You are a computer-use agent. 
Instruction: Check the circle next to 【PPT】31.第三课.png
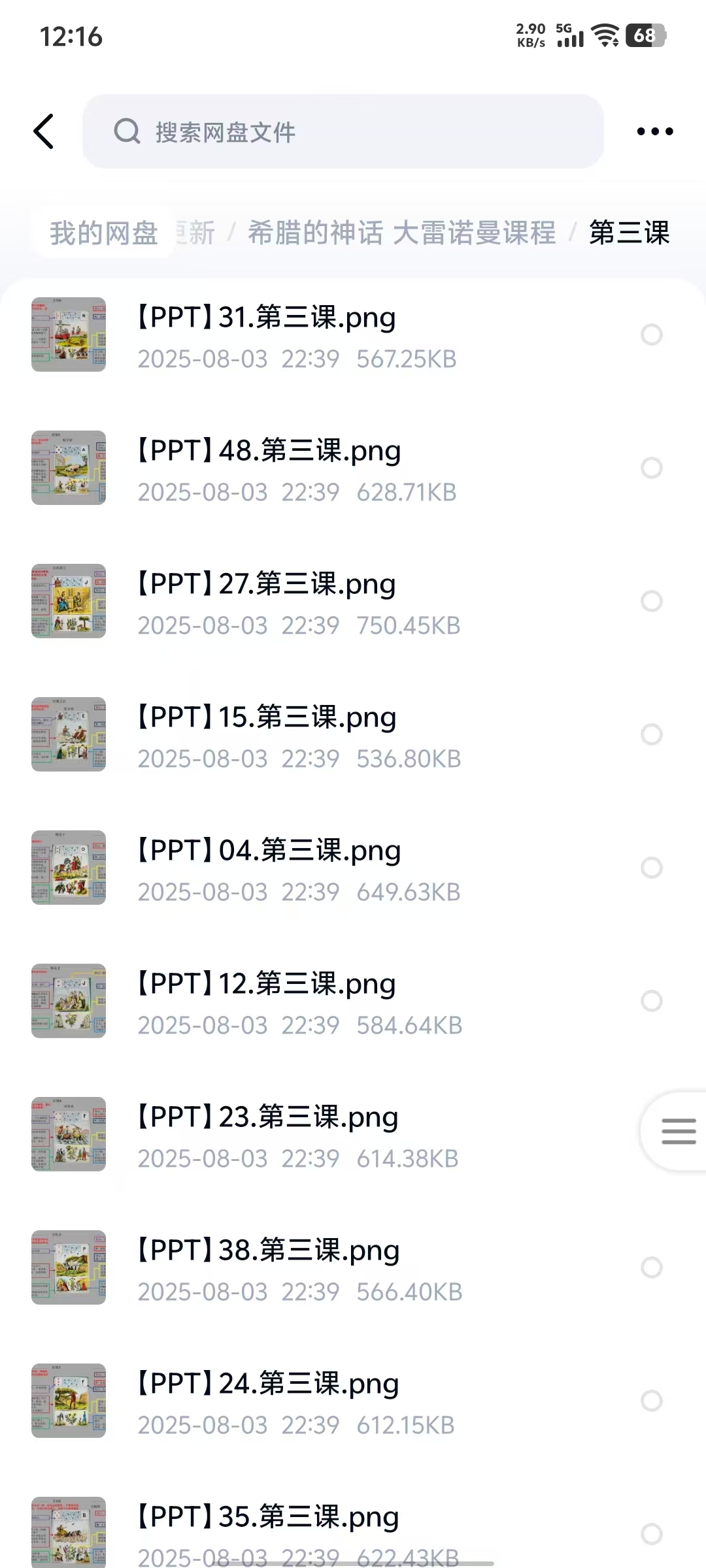pyautogui.click(x=651, y=335)
